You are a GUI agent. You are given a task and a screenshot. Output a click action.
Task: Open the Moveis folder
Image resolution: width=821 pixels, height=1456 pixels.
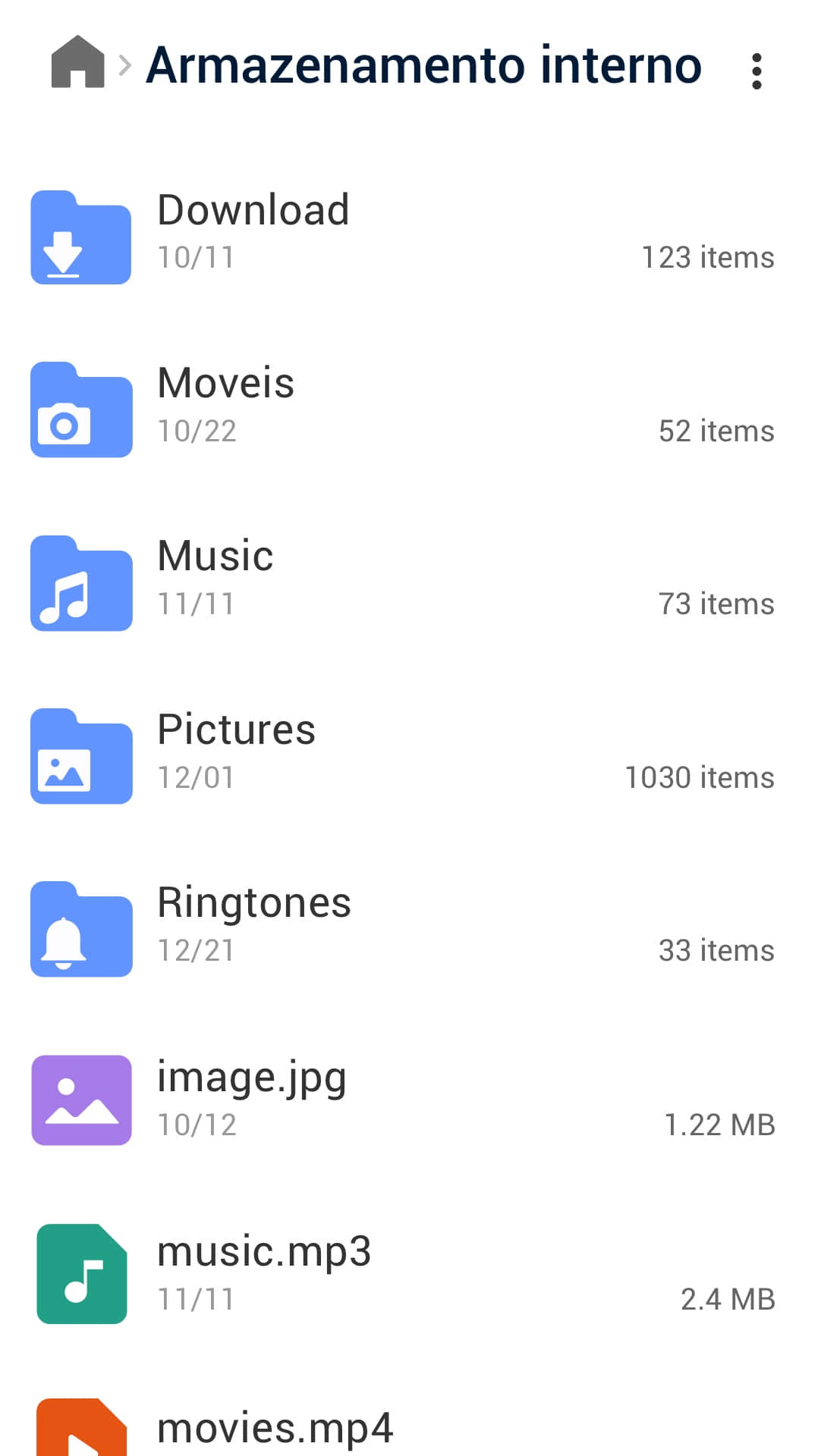click(410, 409)
